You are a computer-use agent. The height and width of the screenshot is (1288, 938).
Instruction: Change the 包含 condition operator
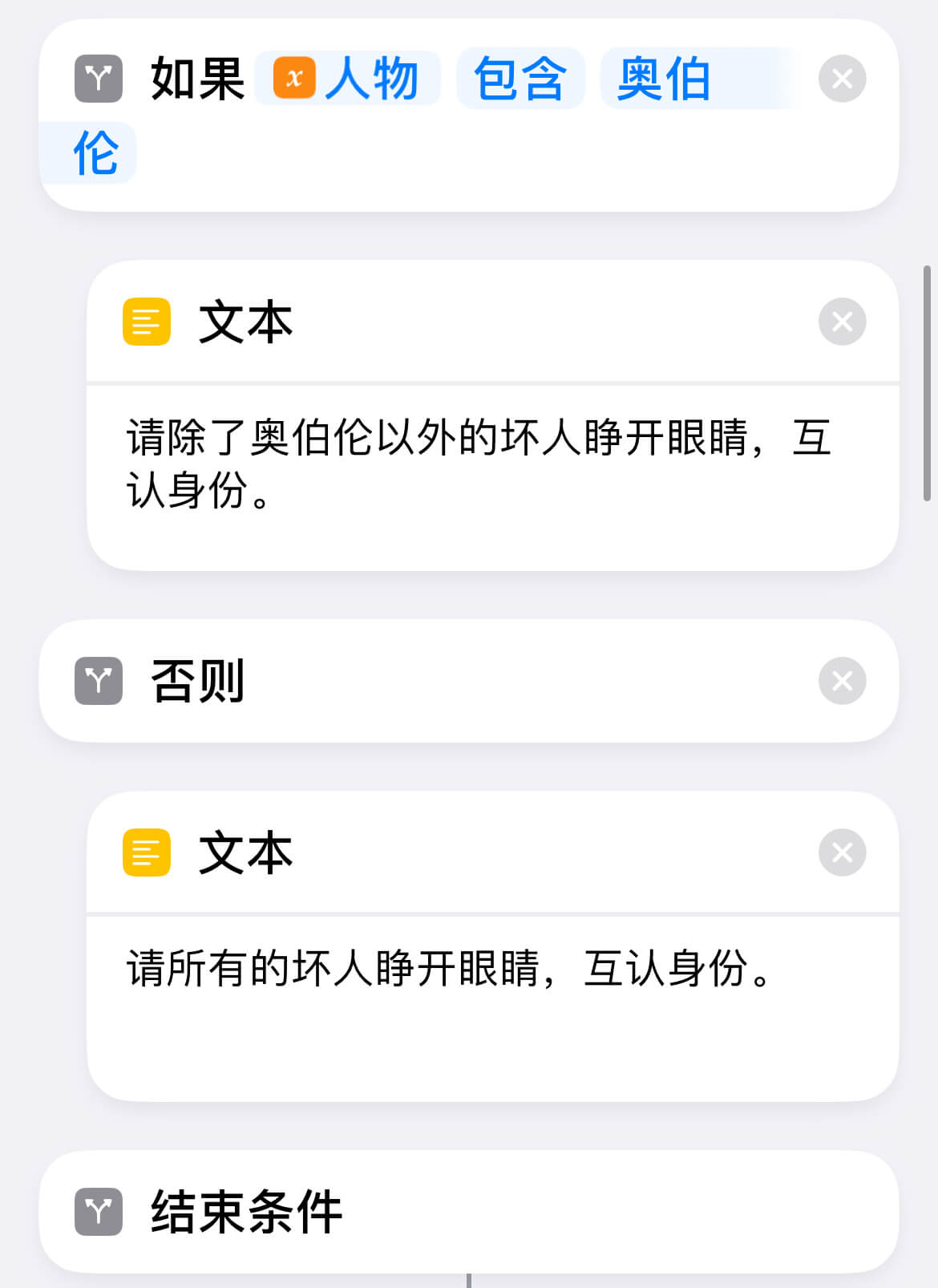tap(520, 79)
